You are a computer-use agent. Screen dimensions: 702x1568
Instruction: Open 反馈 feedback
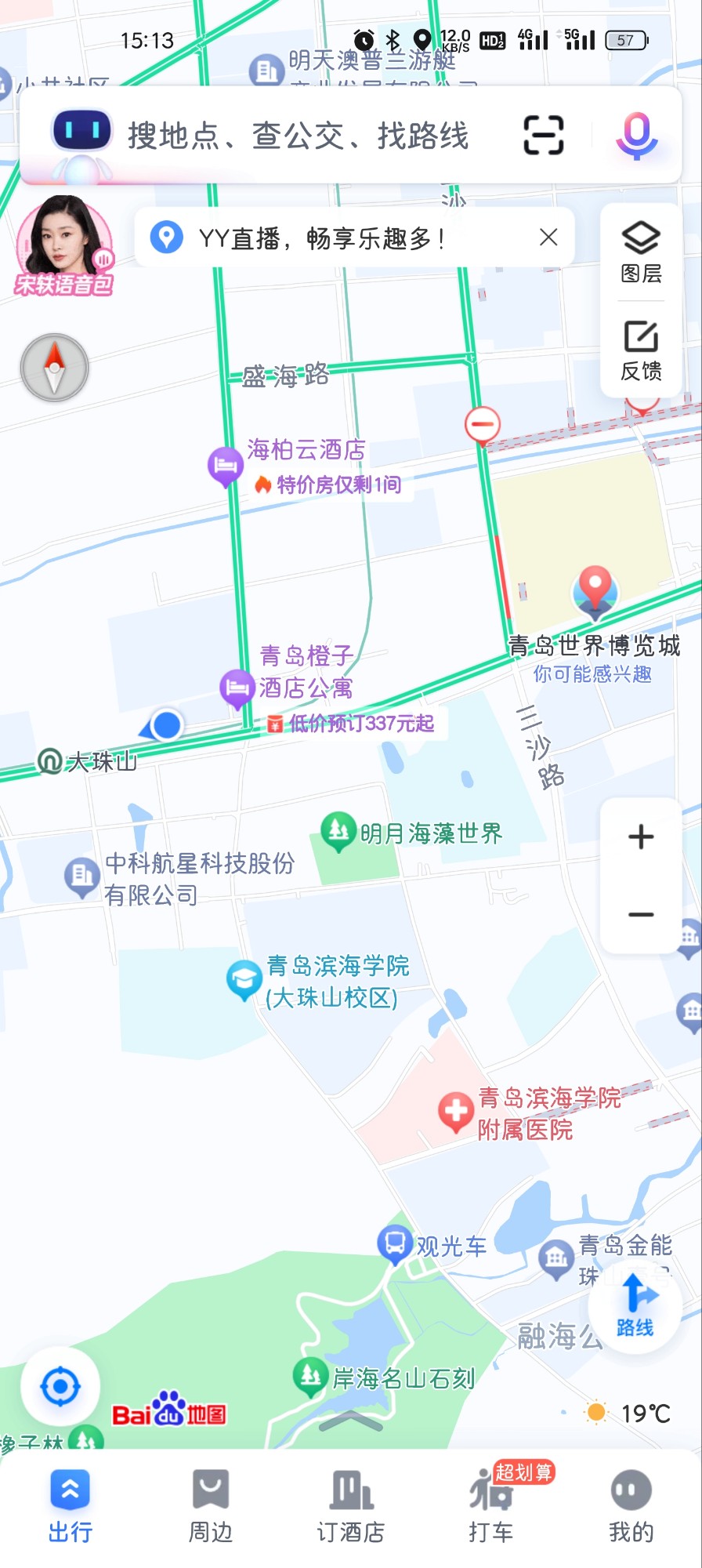click(x=641, y=350)
